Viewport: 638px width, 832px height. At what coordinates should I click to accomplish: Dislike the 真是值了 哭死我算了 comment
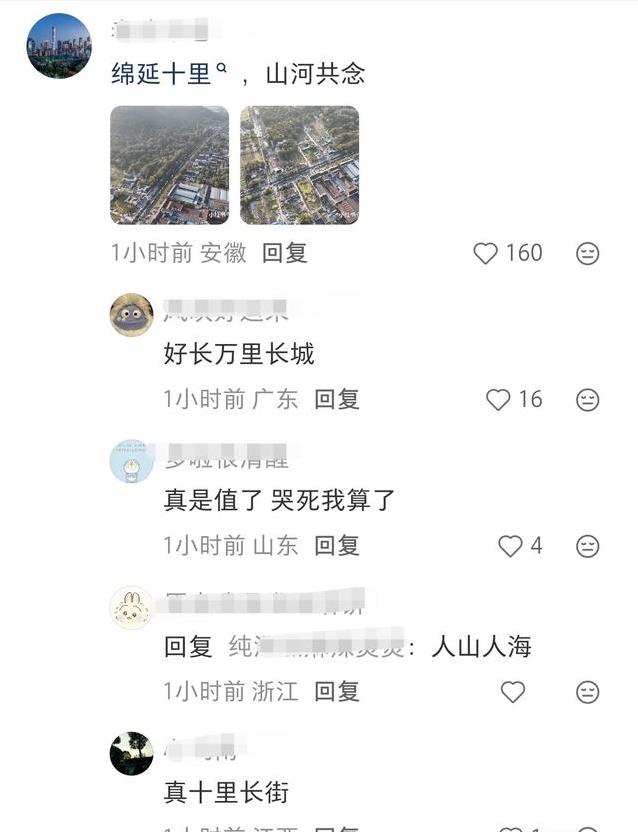pyautogui.click(x=588, y=546)
